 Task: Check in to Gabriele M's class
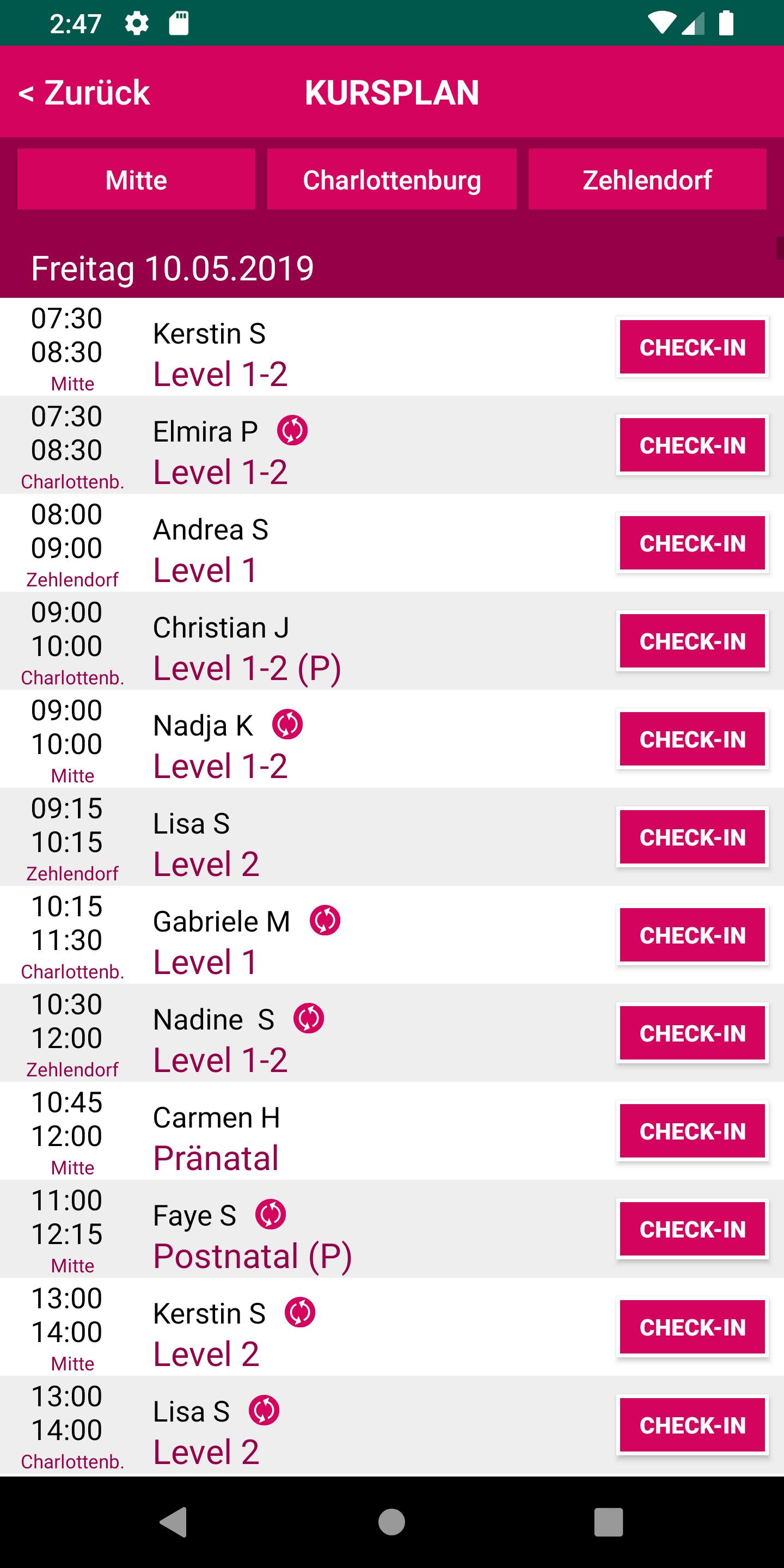pos(692,935)
